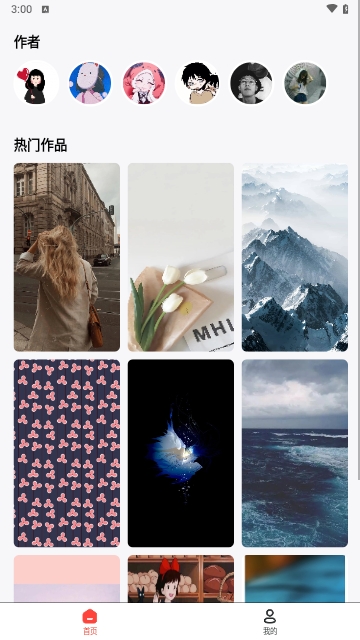
Task: Open the dark blue feather wallpaper
Action: pos(181,453)
